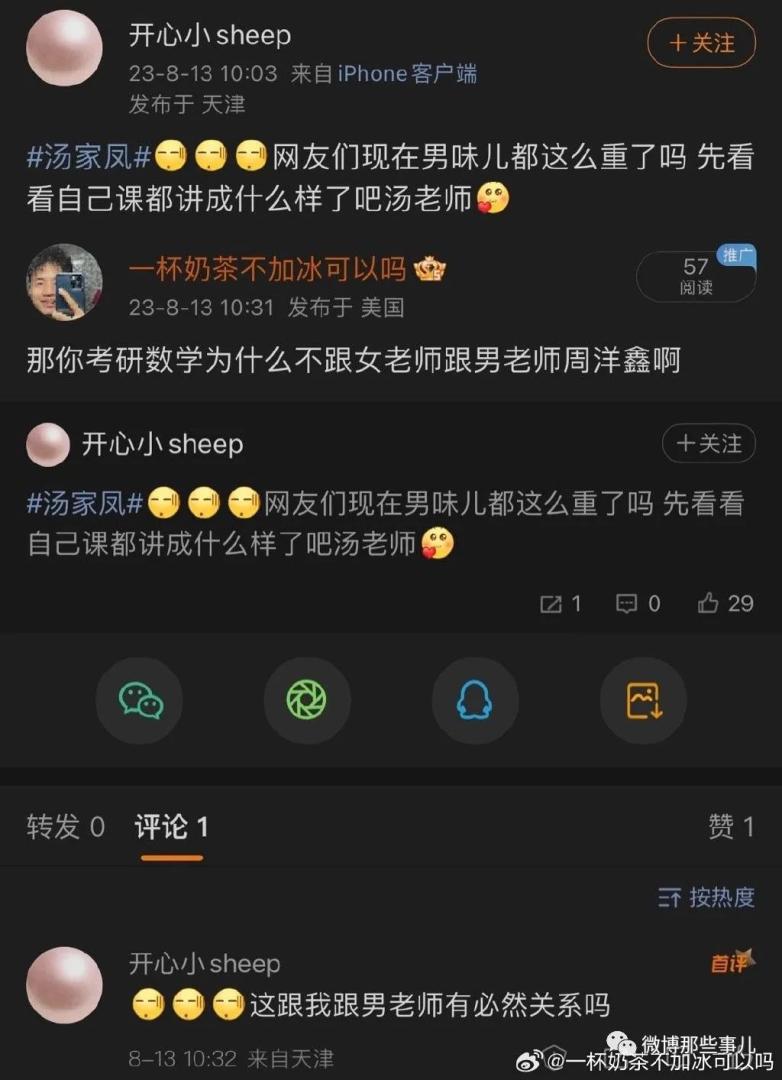
Task: Open the #汤家凤# hashtag in the top post
Action: point(88,157)
